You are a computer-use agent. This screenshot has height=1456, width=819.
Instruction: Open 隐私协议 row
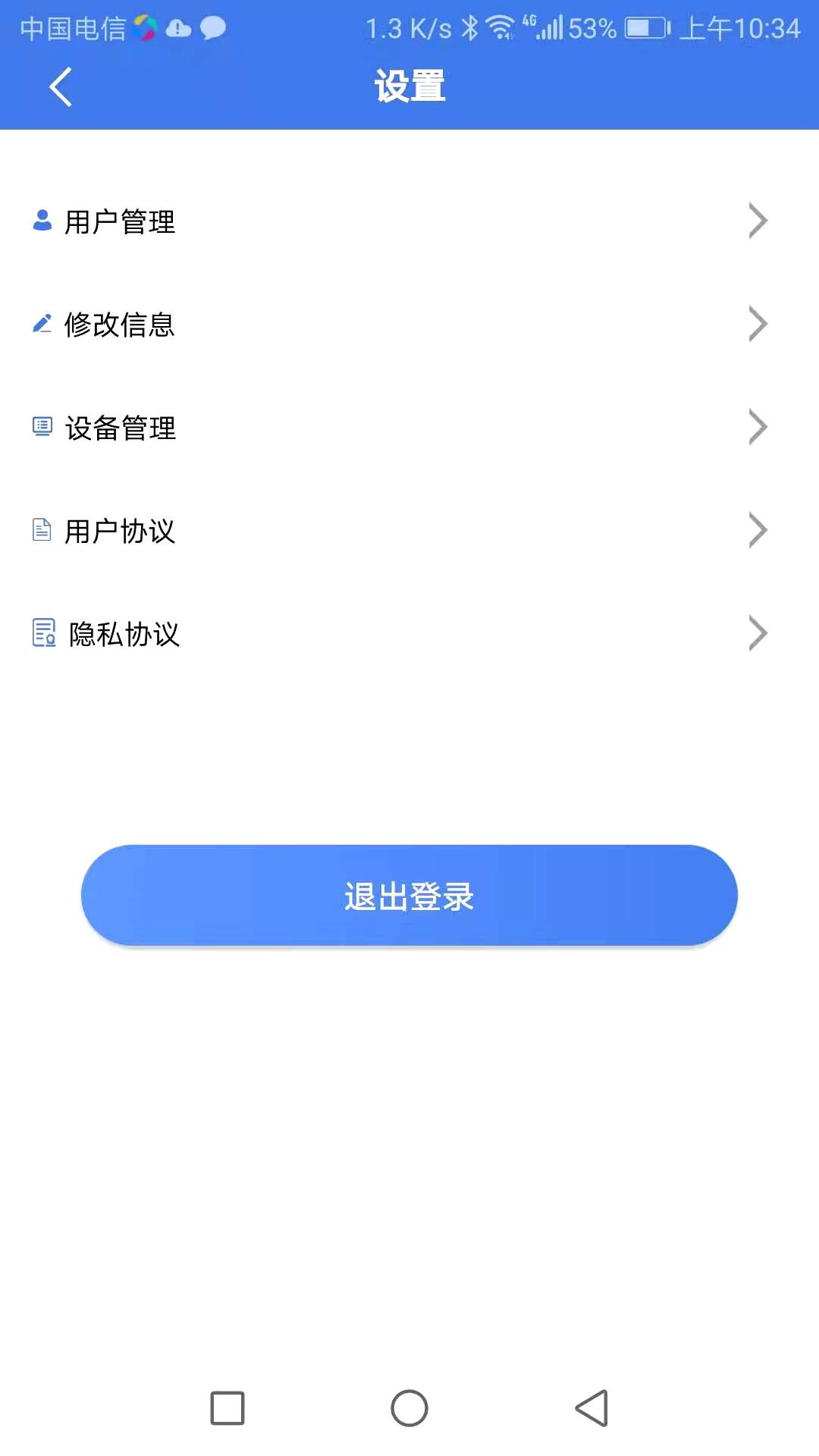click(x=409, y=634)
